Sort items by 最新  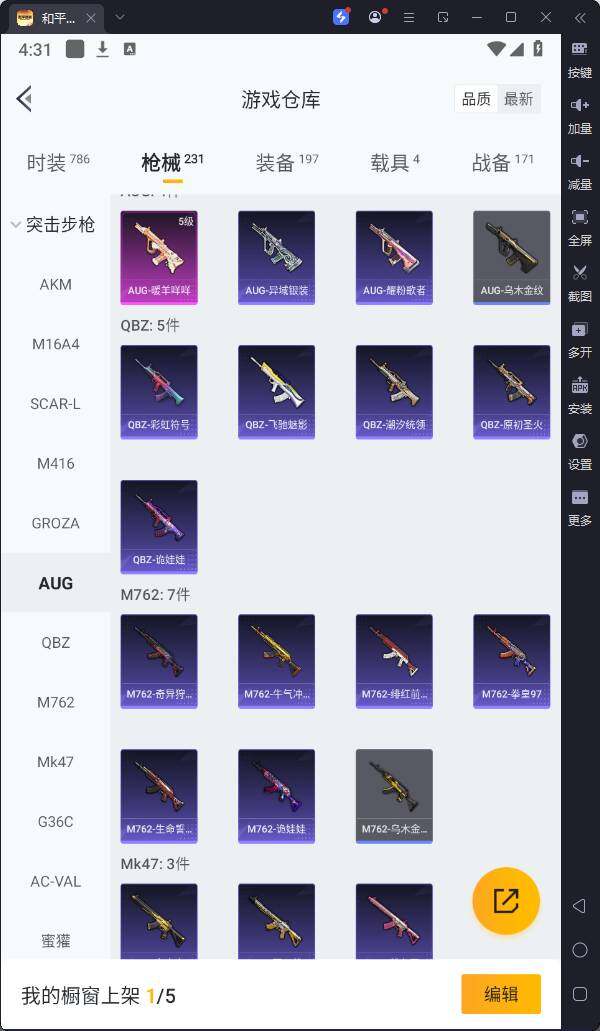tap(518, 98)
